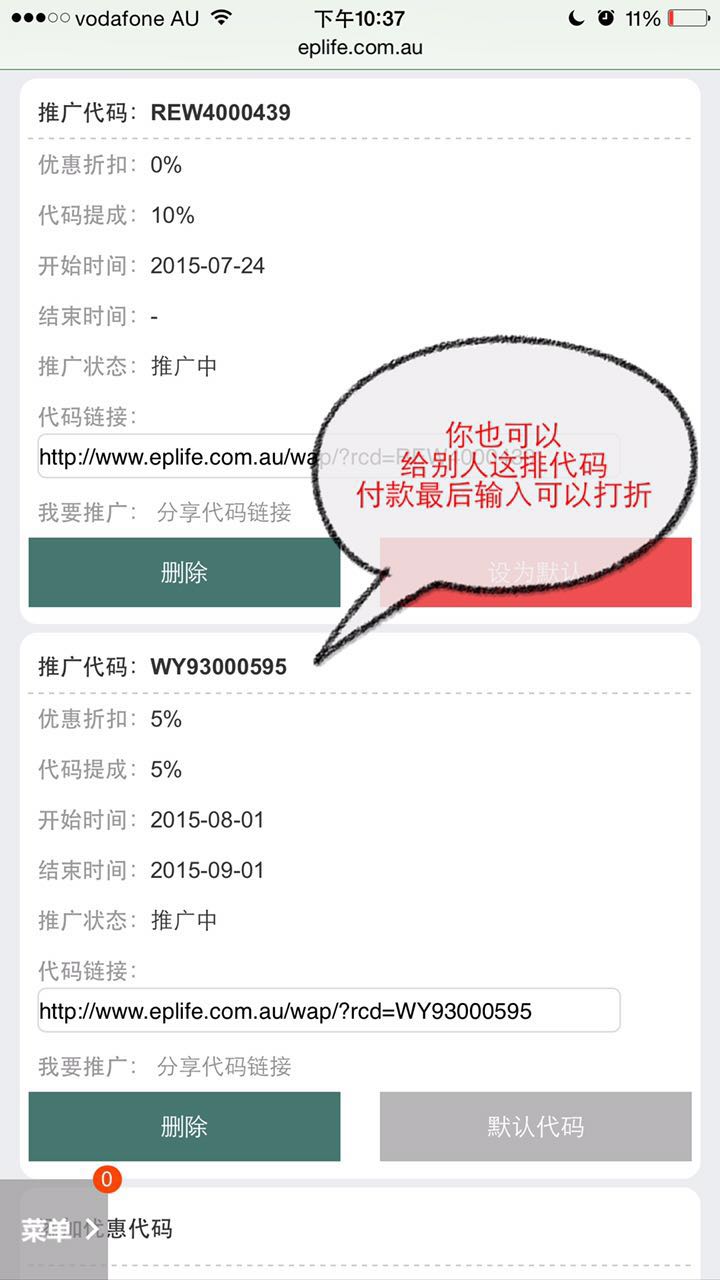
Task: Open the 菜单 menu button
Action: 54,1230
